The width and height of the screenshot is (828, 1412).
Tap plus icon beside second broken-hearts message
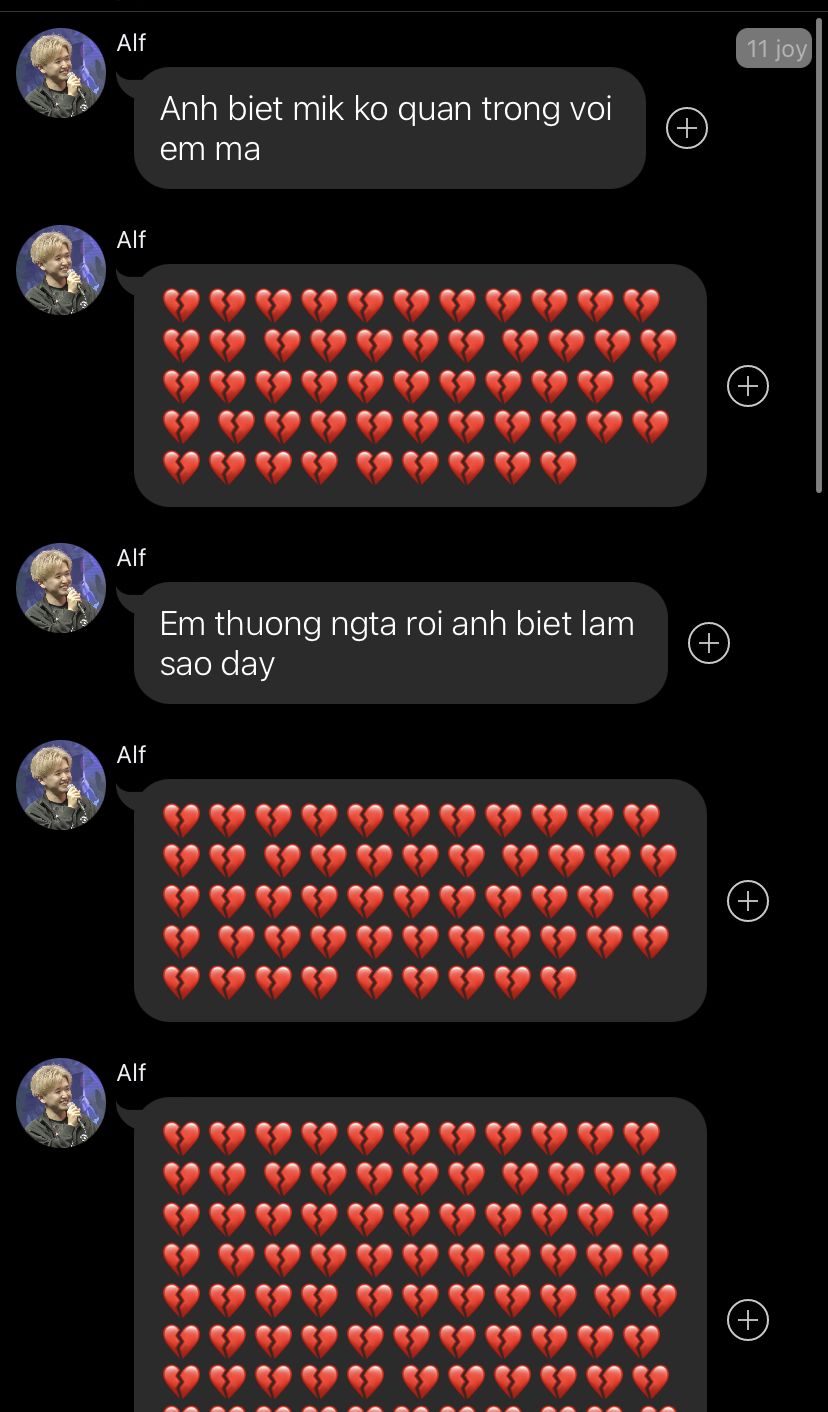748,901
